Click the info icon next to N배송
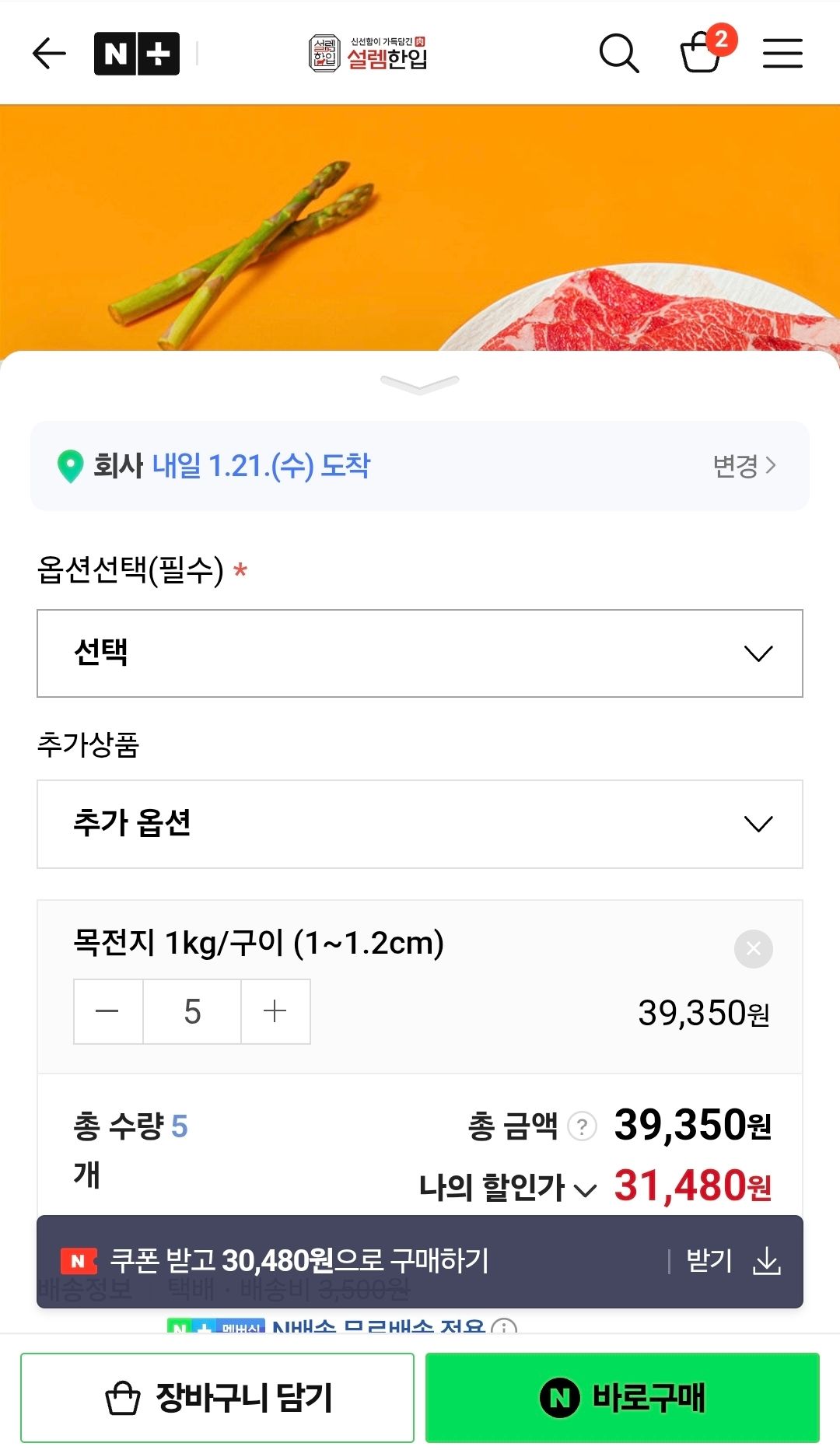 pos(505,1326)
